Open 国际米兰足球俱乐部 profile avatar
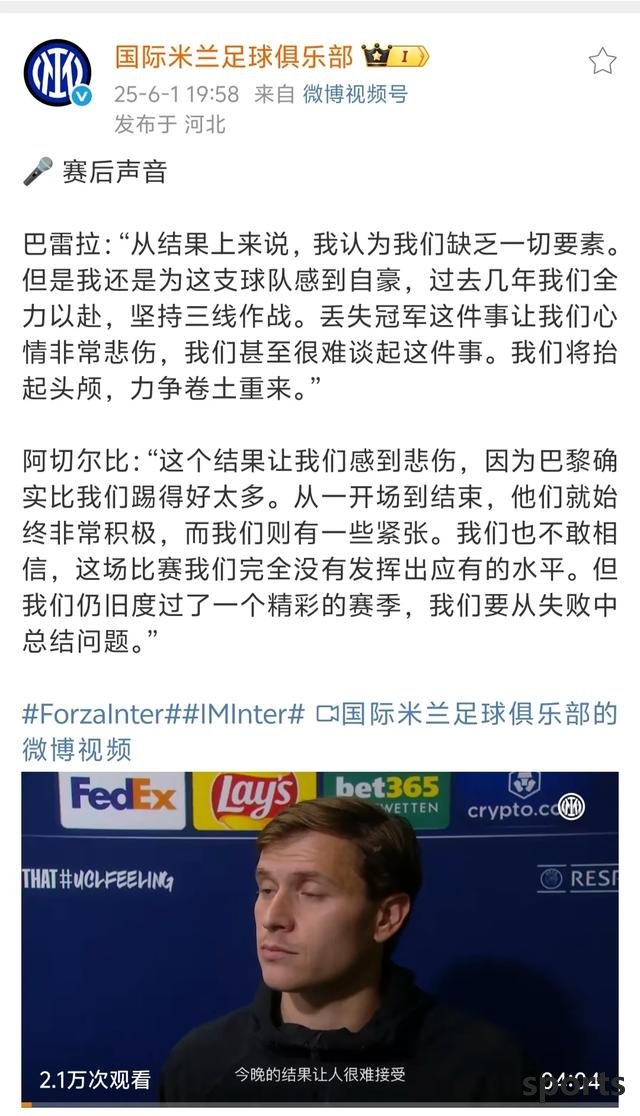This screenshot has width=640, height=1116. click(x=57, y=73)
